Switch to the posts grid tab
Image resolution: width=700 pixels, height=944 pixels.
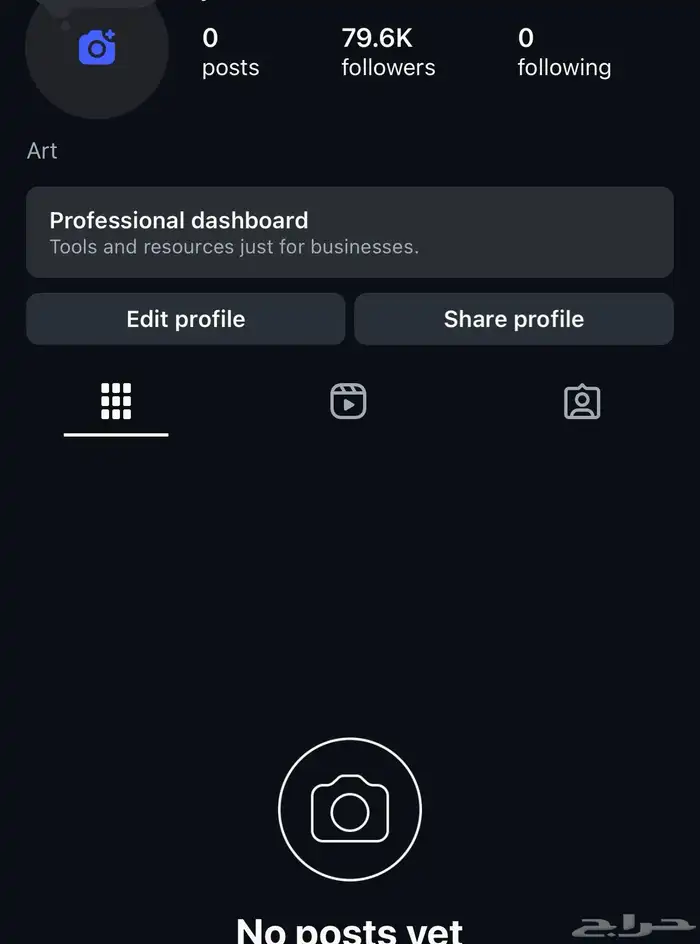(116, 401)
